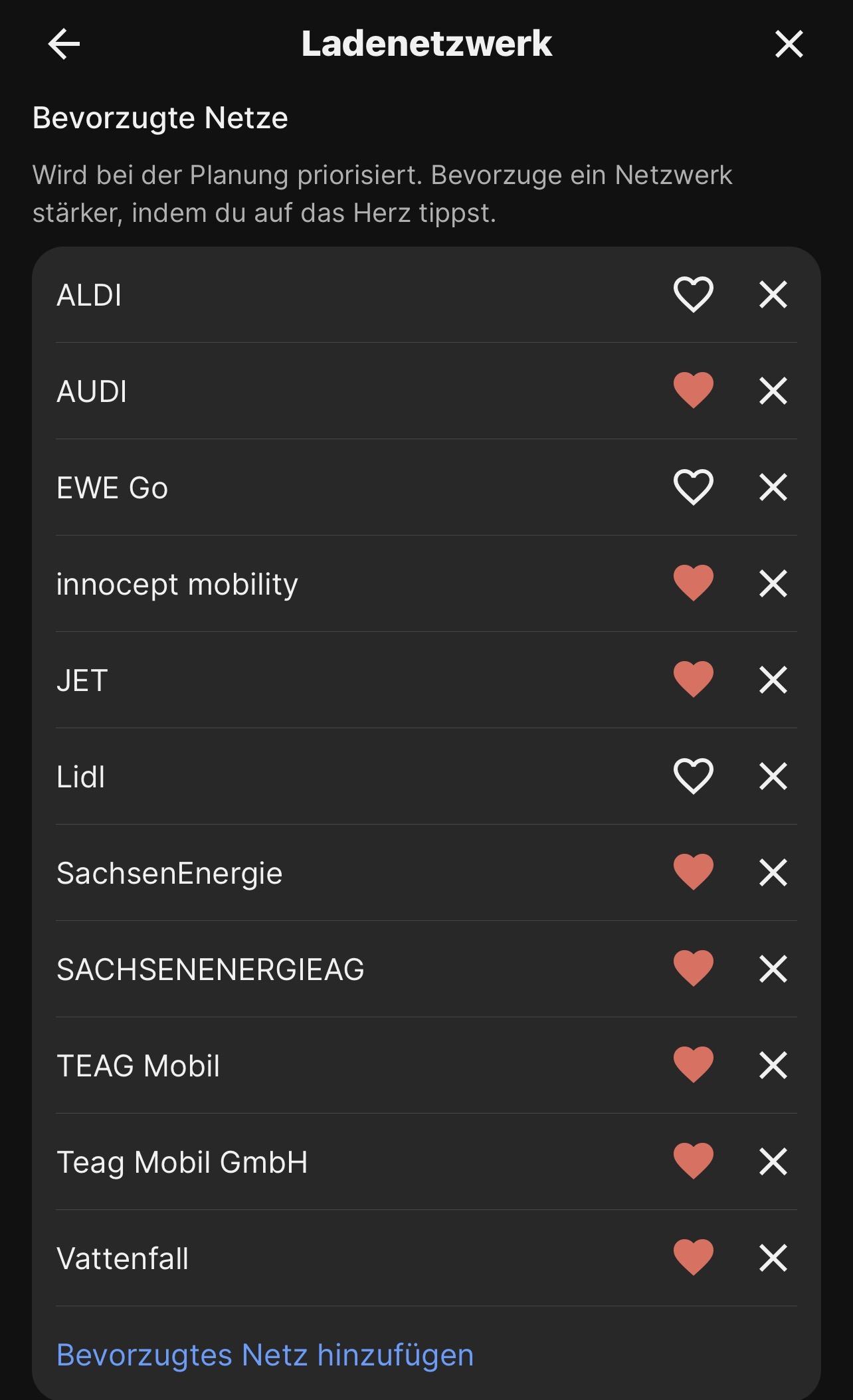Unfavorite the AUDI network heart
Screen dimensions: 853x1400
point(693,391)
